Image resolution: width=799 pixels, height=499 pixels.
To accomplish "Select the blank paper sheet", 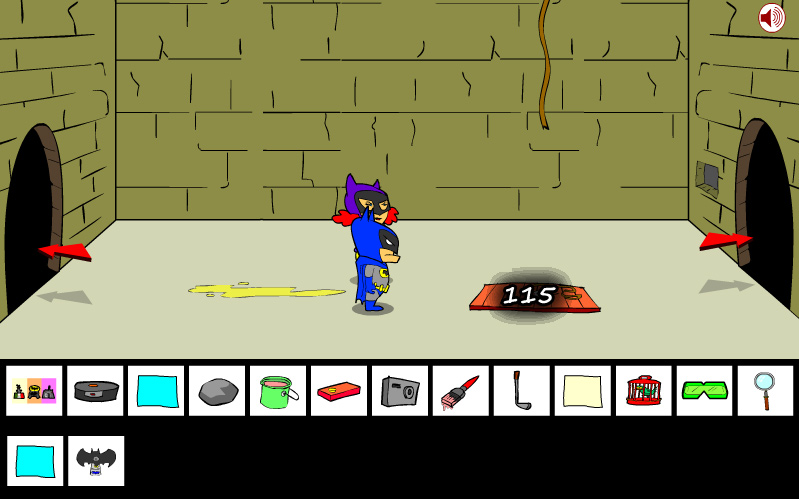I will click(x=583, y=391).
